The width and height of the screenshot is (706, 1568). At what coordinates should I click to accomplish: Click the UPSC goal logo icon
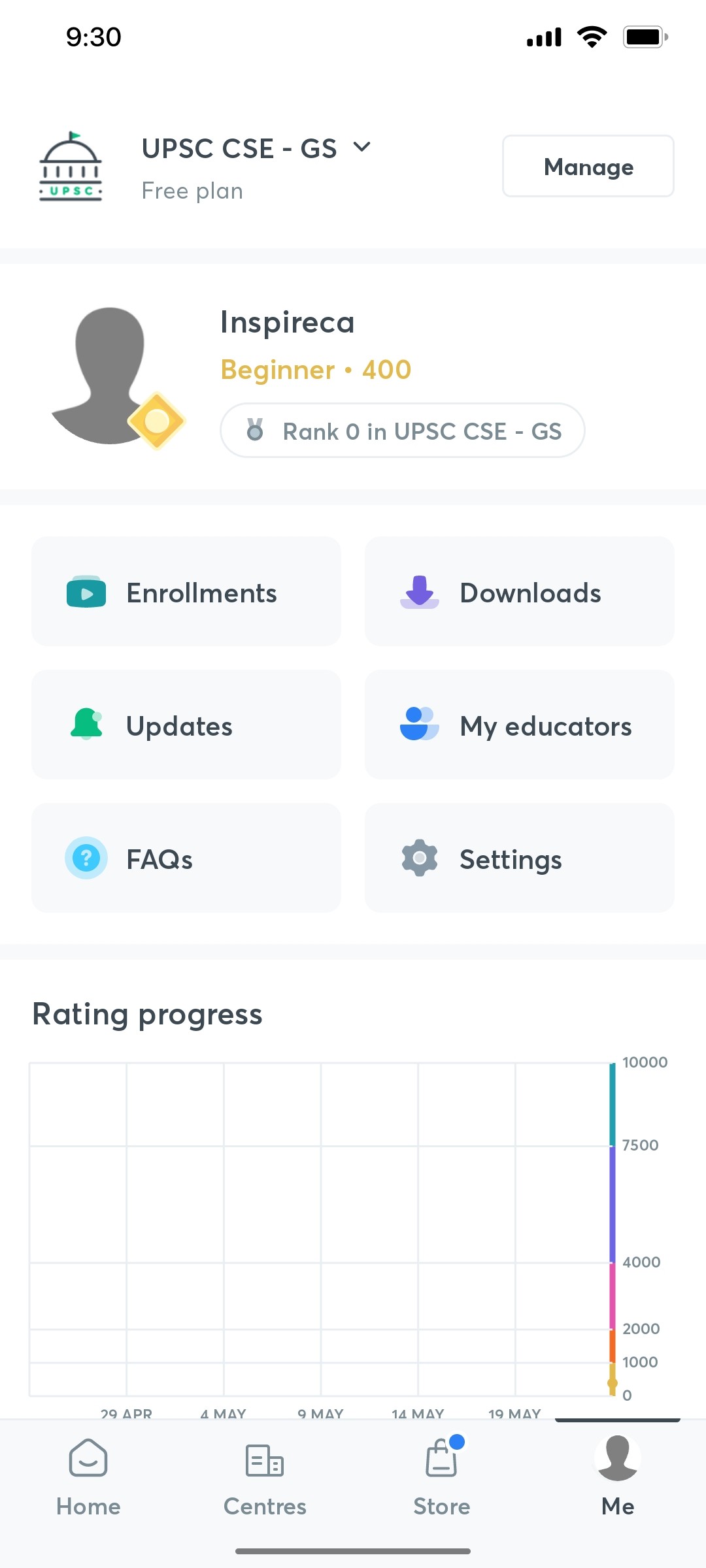70,165
